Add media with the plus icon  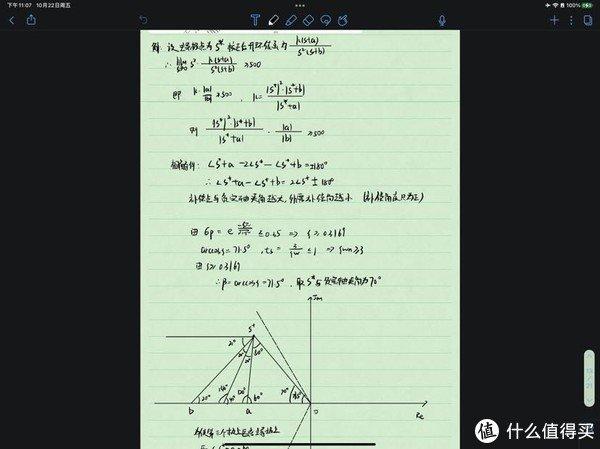[x=553, y=19]
